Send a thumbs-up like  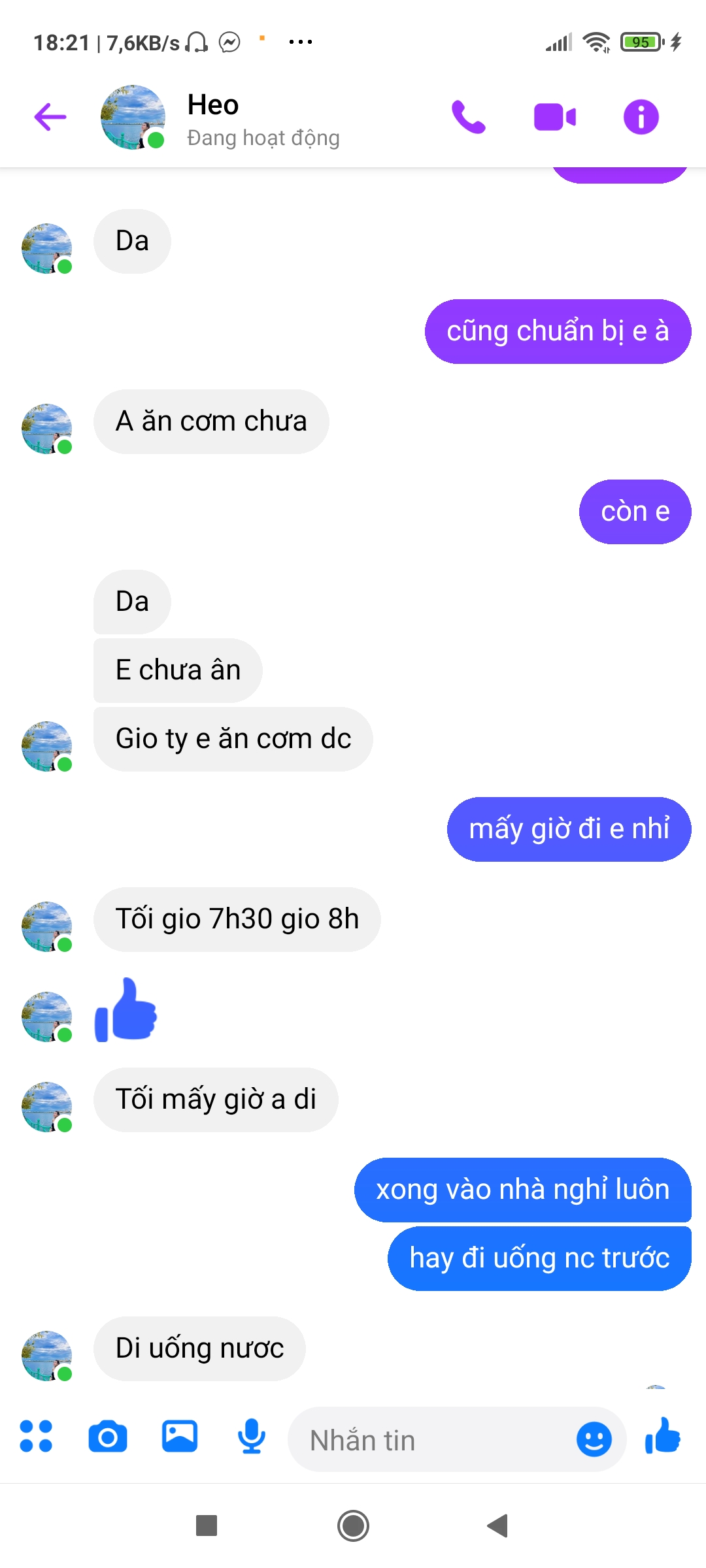(663, 1436)
